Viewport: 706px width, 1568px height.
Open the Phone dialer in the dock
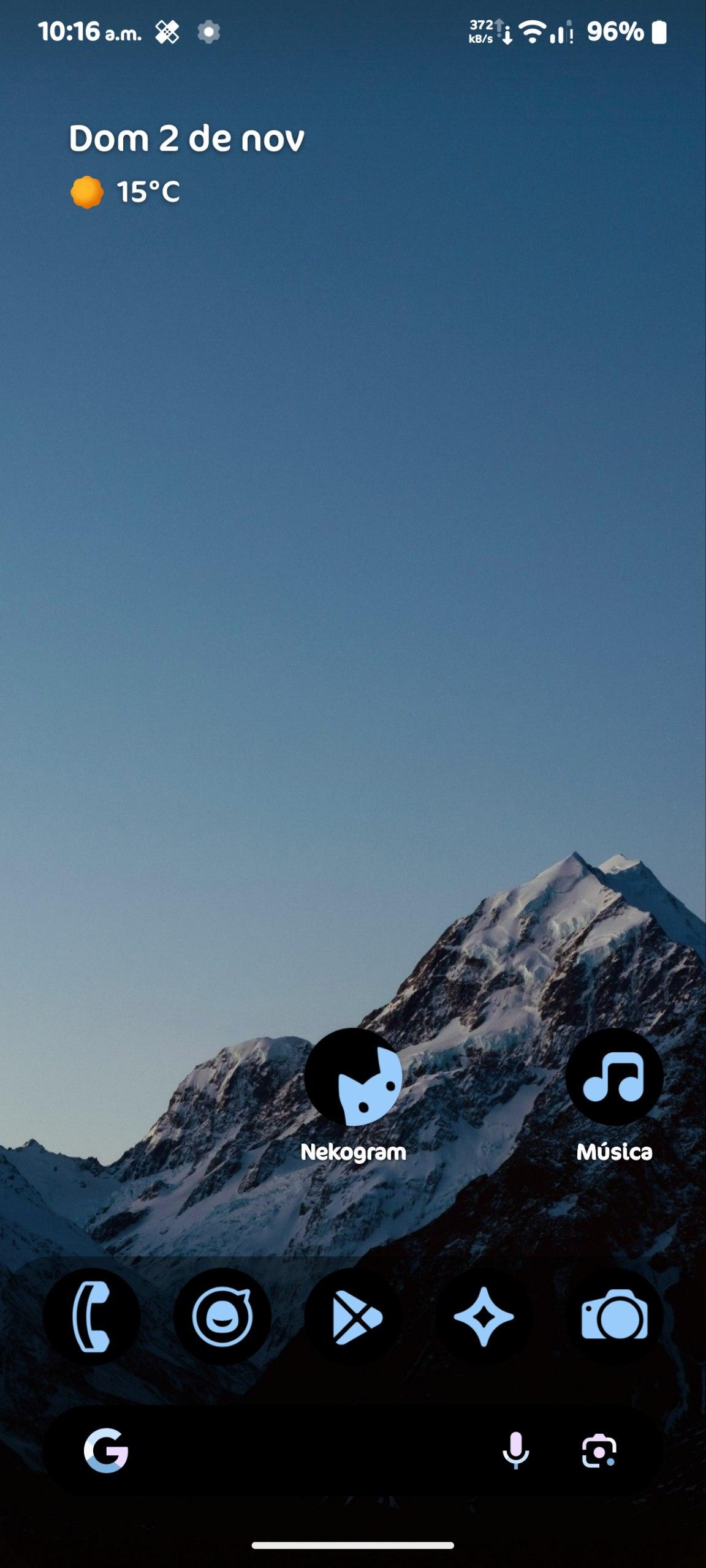click(92, 1317)
